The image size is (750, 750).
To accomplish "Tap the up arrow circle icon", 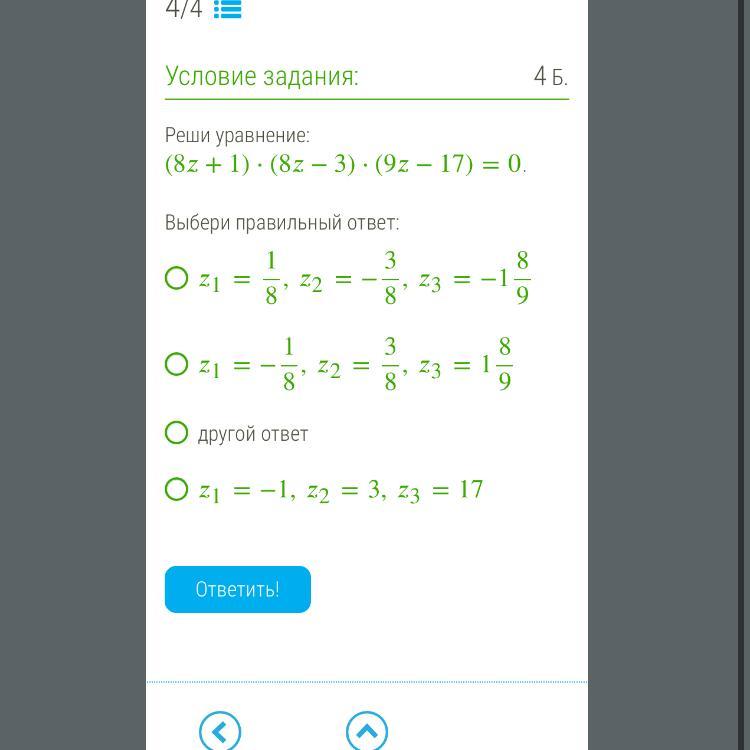I will tap(367, 731).
